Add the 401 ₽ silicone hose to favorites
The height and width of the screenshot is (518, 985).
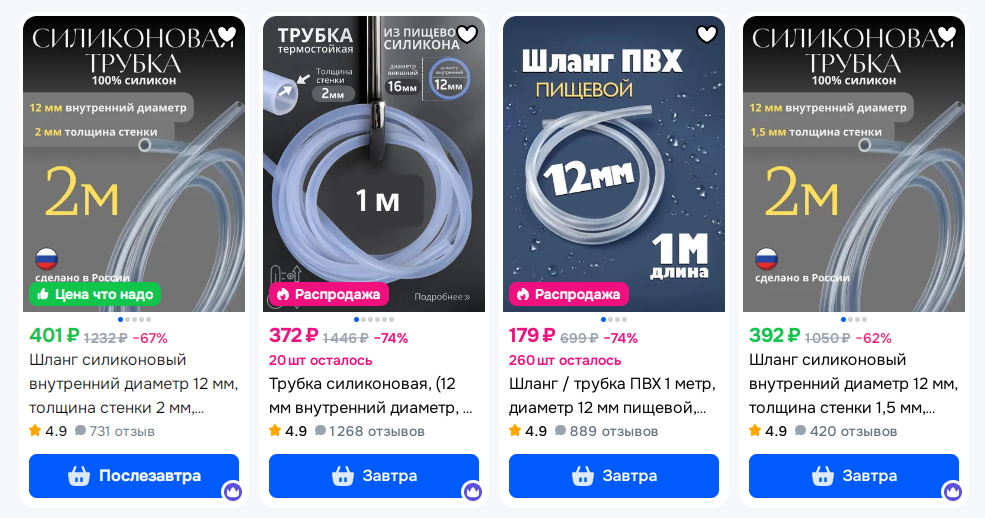[x=227, y=34]
